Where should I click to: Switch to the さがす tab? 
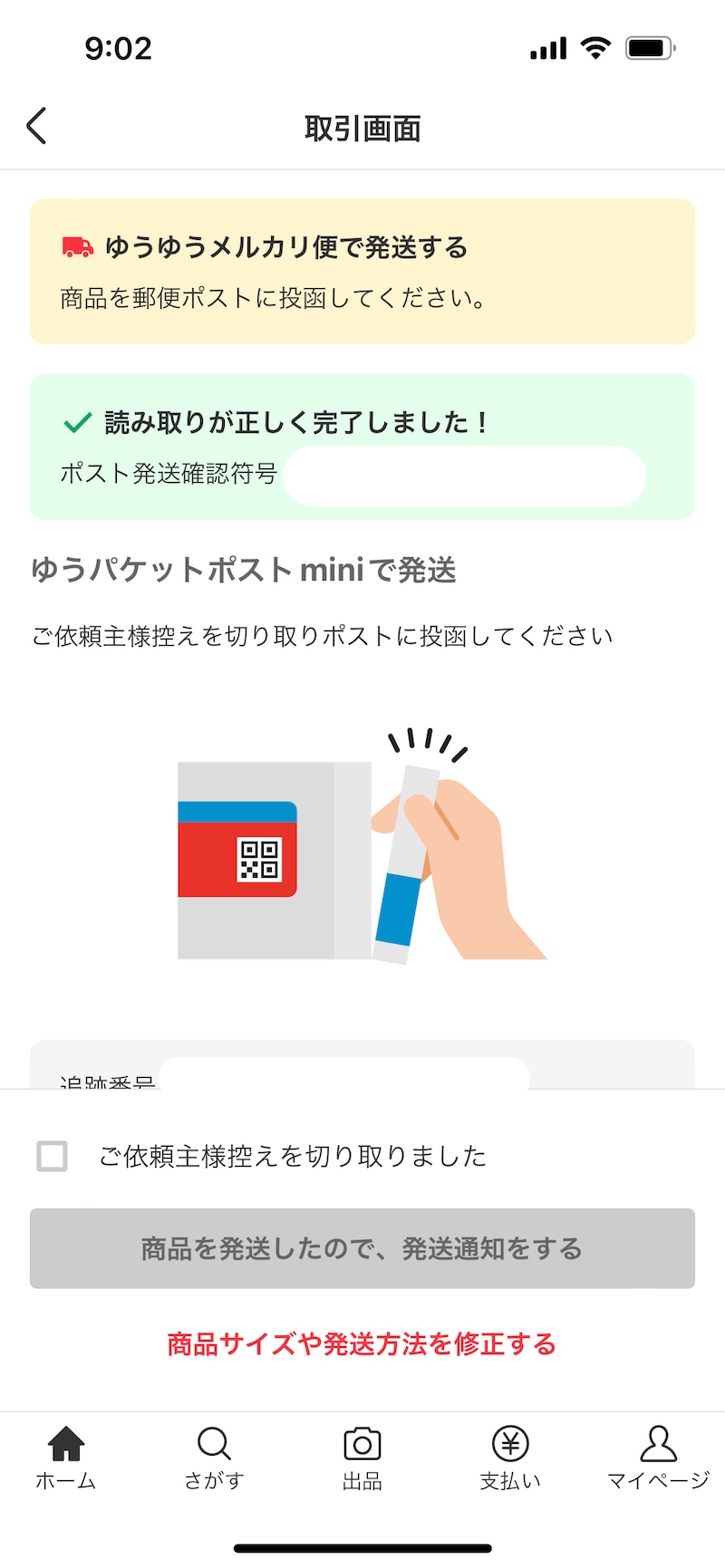pyautogui.click(x=214, y=1457)
